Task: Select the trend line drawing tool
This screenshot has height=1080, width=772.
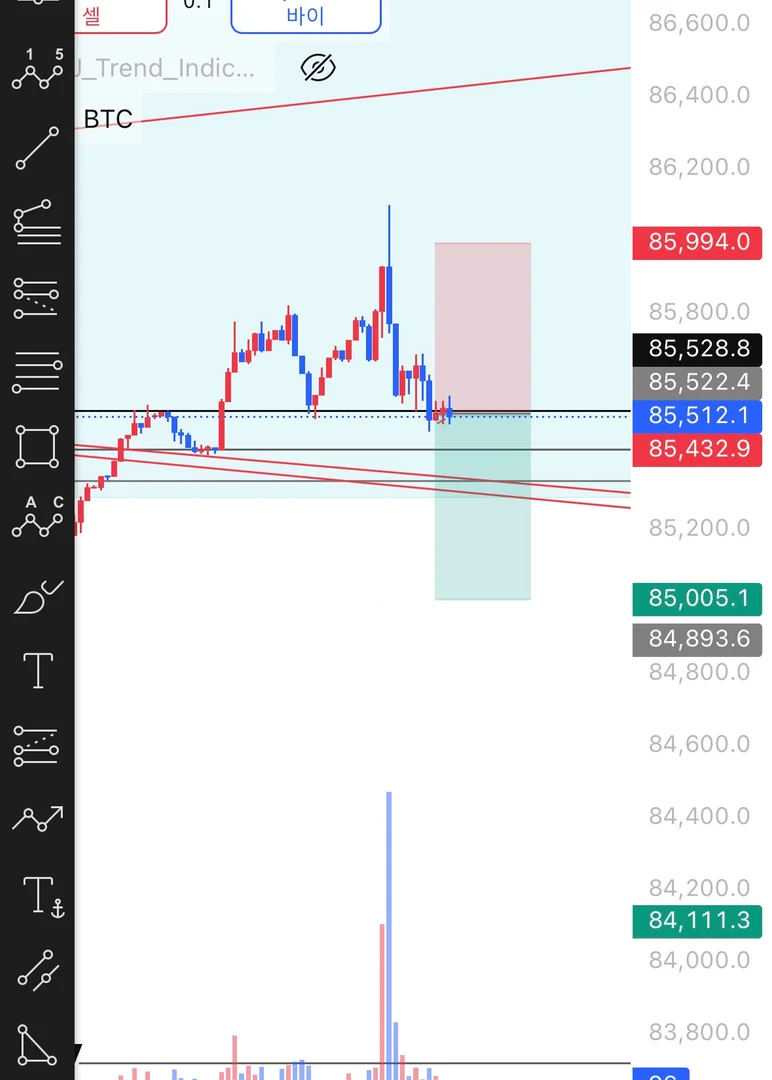Action: [x=37, y=147]
